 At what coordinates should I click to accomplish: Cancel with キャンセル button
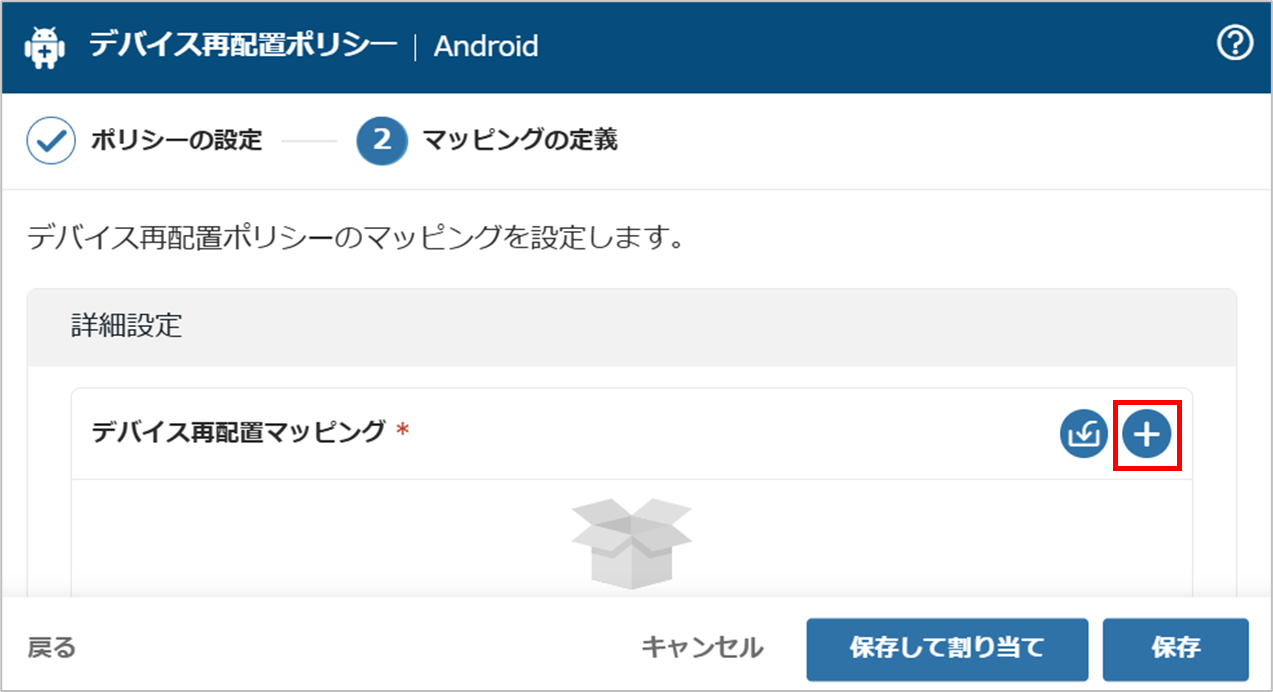click(x=701, y=648)
